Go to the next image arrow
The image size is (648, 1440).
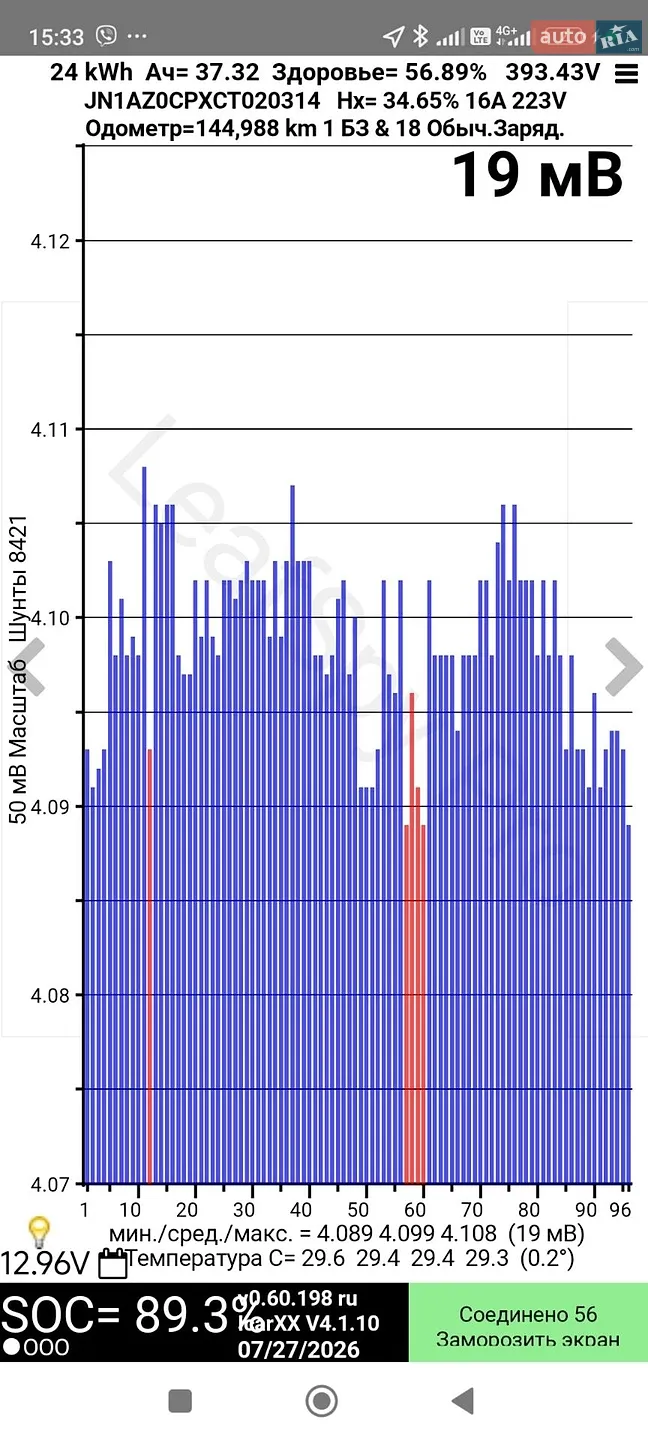[x=623, y=665]
